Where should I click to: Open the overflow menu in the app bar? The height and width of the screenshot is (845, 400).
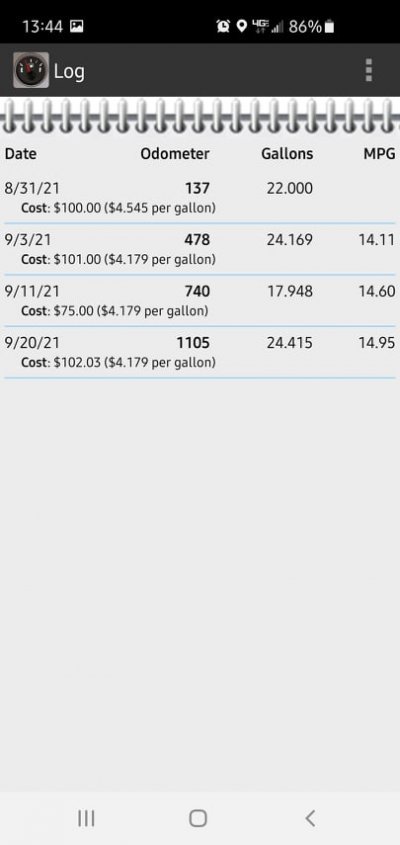point(369,71)
